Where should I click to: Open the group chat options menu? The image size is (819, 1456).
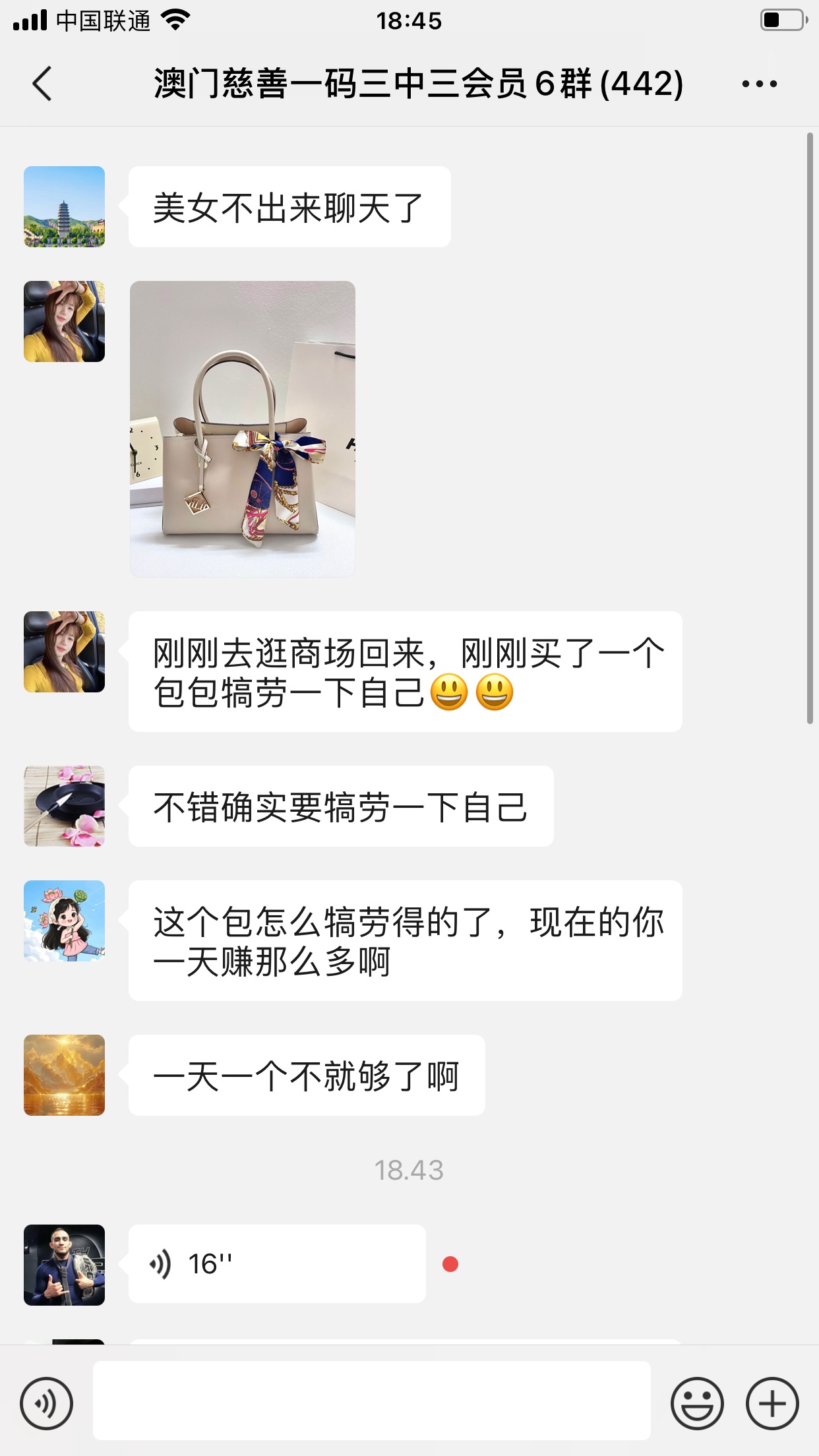(759, 84)
